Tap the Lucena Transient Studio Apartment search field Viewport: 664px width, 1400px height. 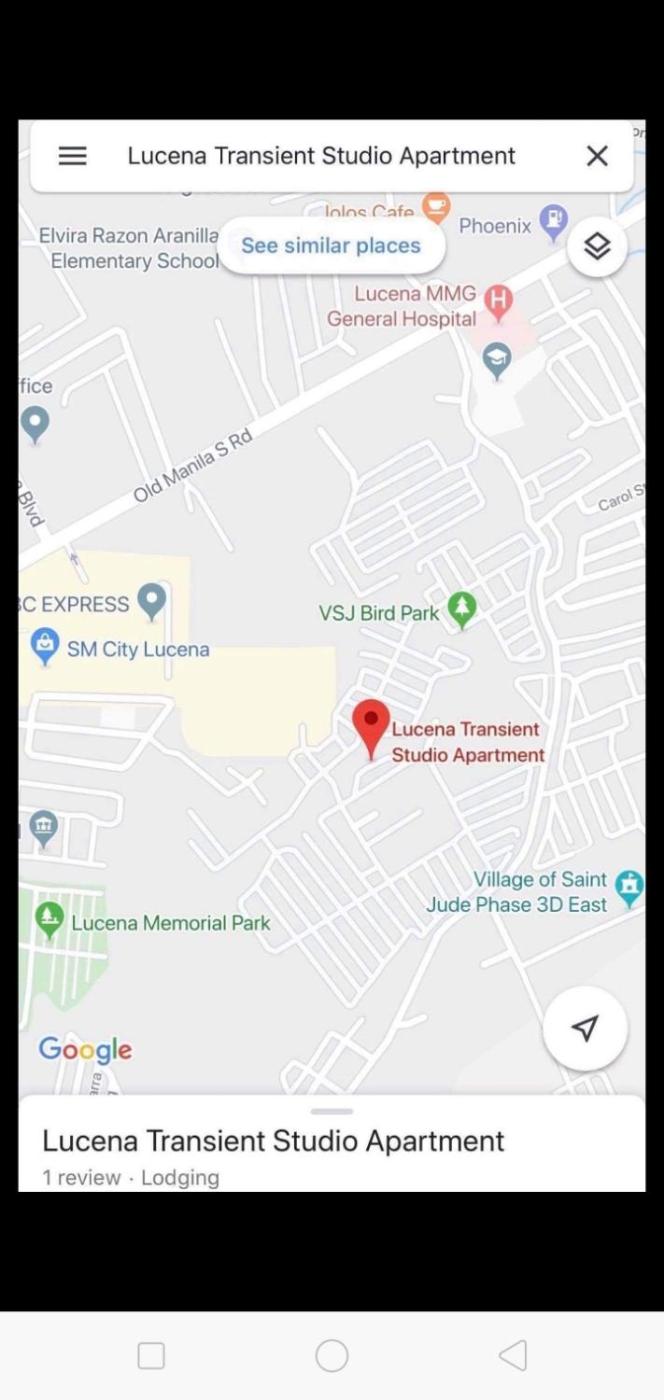point(321,156)
